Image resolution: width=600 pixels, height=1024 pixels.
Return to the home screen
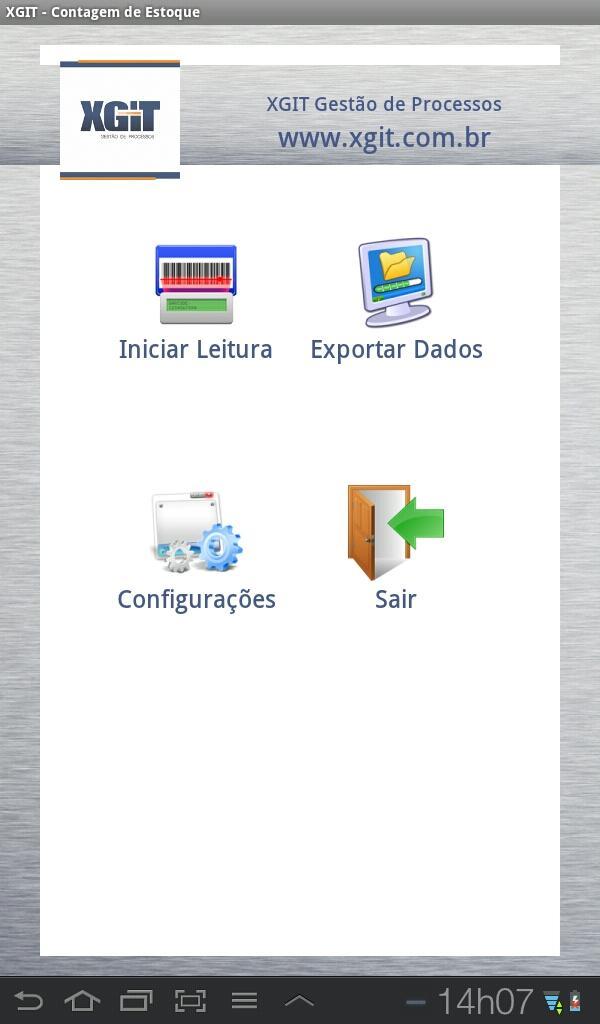click(82, 1000)
